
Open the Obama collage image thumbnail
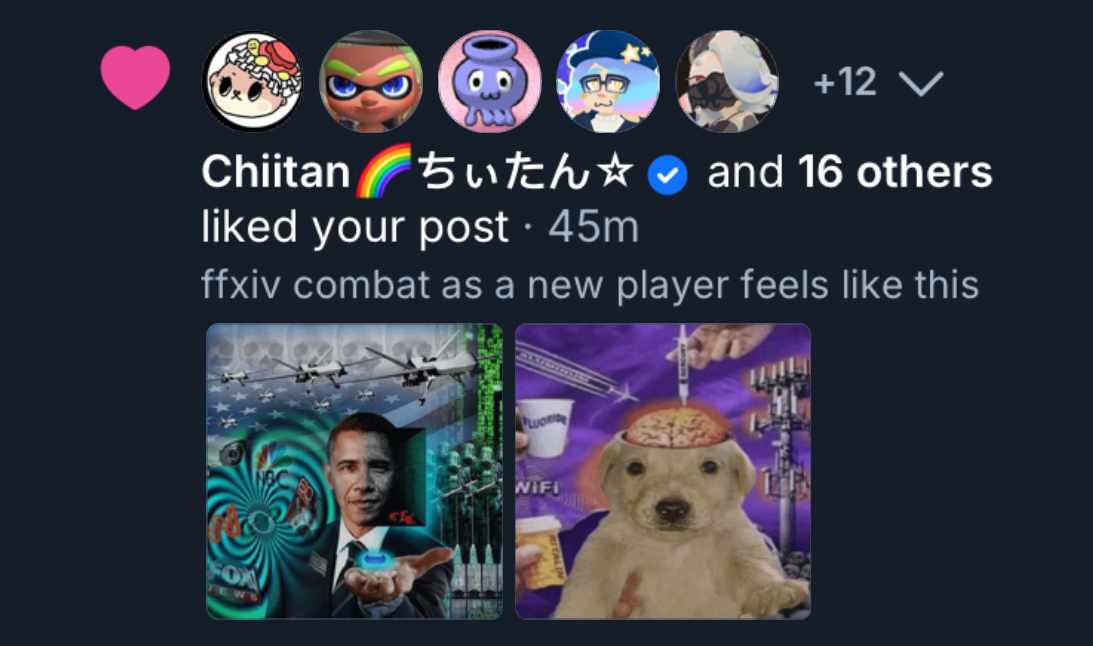[x=354, y=471]
